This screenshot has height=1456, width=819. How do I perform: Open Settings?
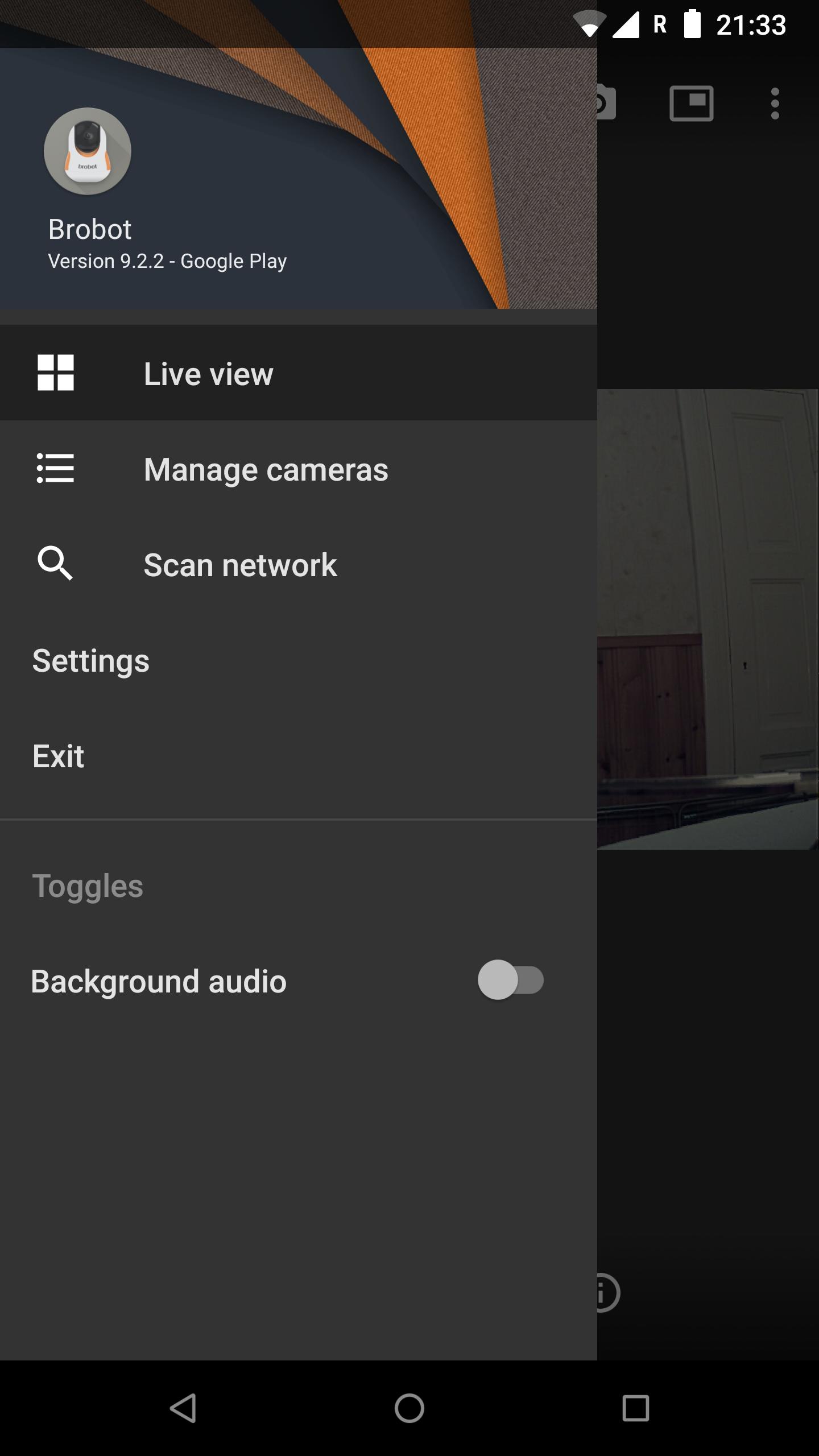click(x=91, y=661)
